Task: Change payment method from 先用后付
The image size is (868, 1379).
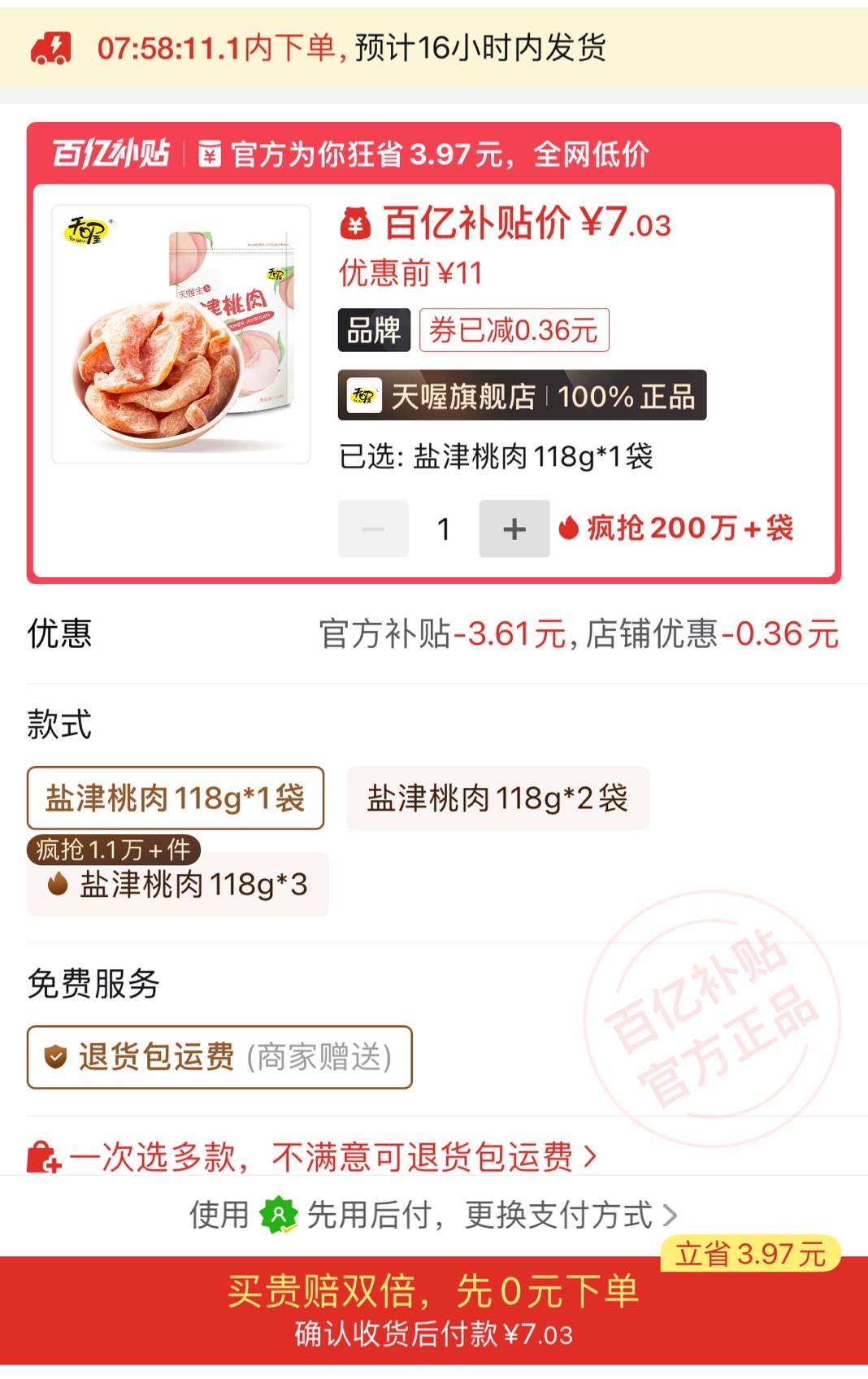Action: (433, 1215)
